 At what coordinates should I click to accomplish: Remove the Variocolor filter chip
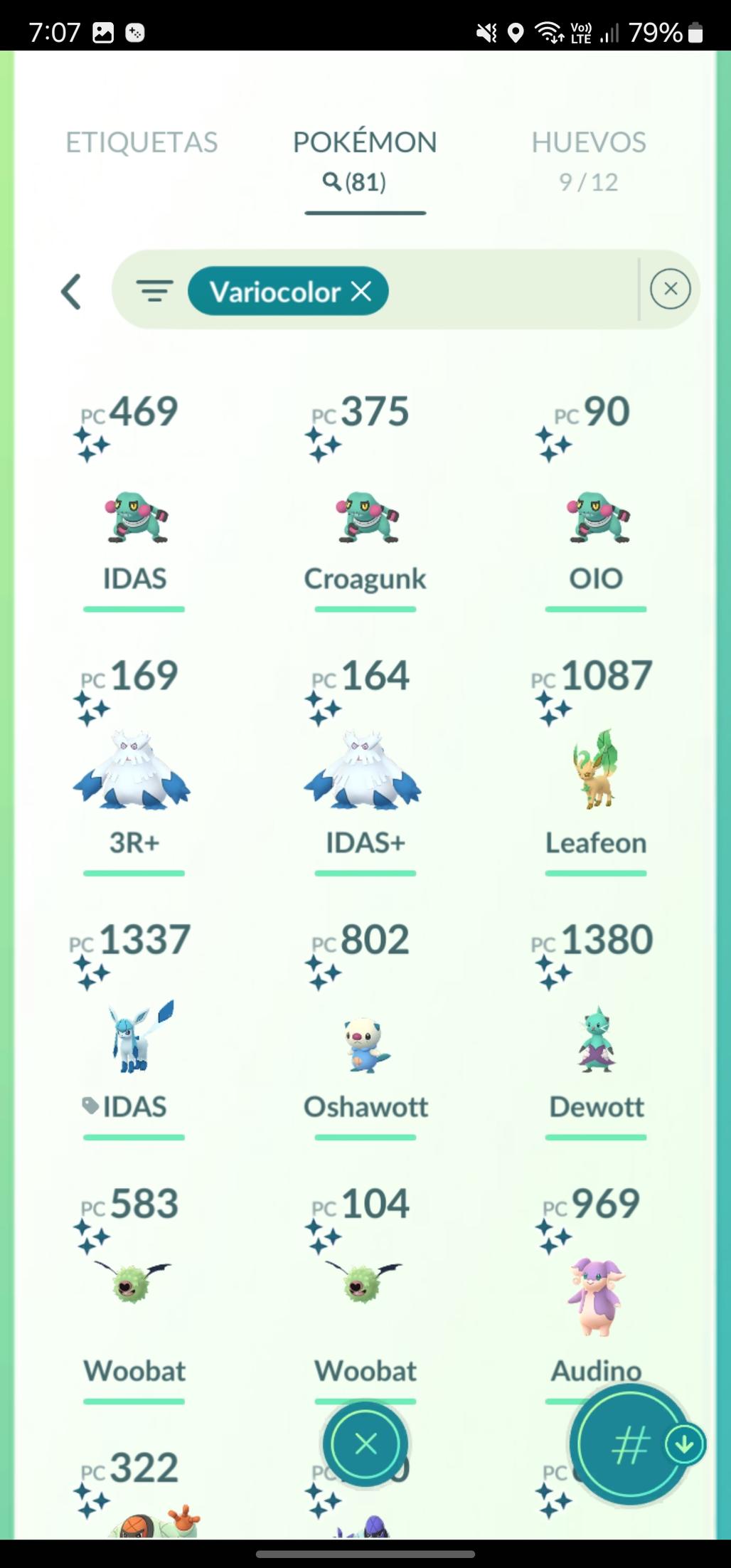tap(361, 291)
